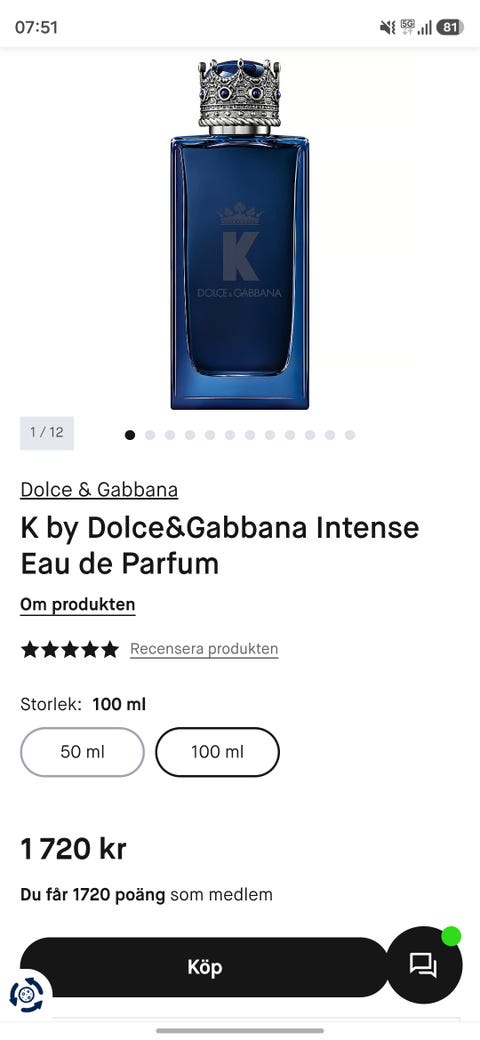Choose the 100 ml size option
This screenshot has height=1040, width=480.
pyautogui.click(x=217, y=752)
